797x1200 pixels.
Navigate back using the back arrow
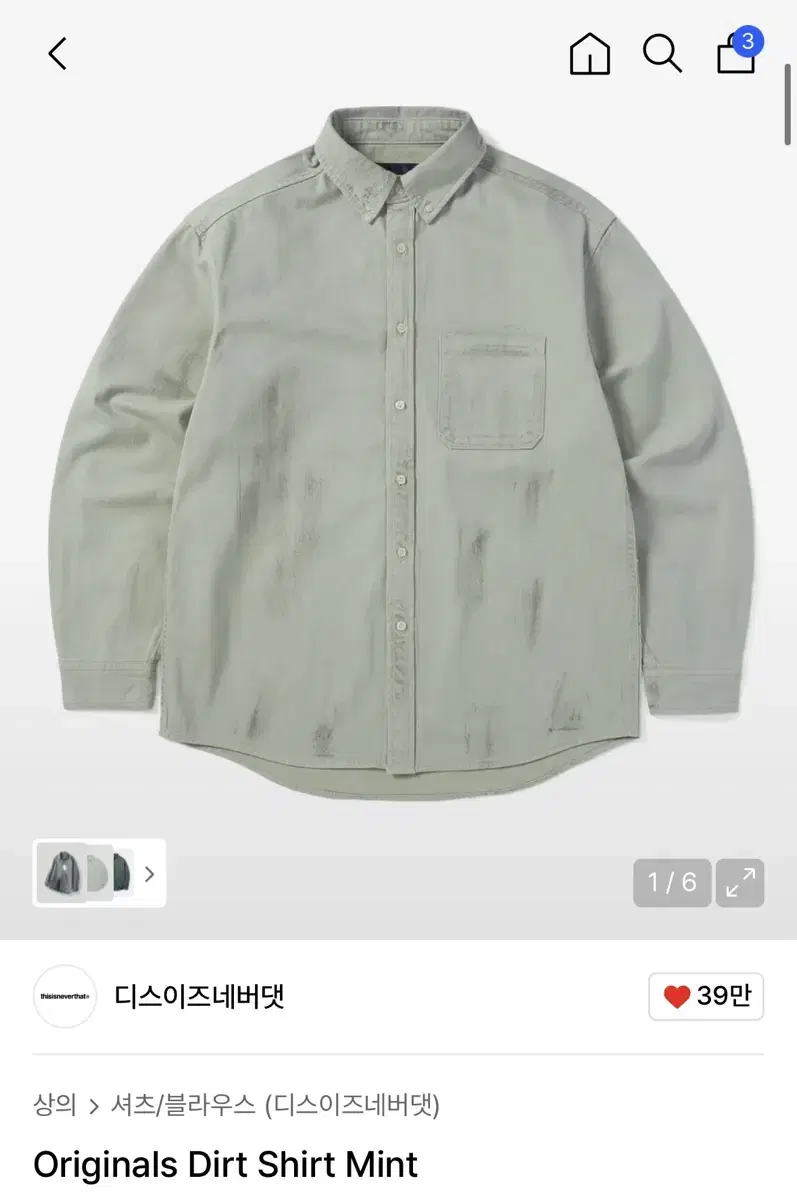tap(57, 55)
